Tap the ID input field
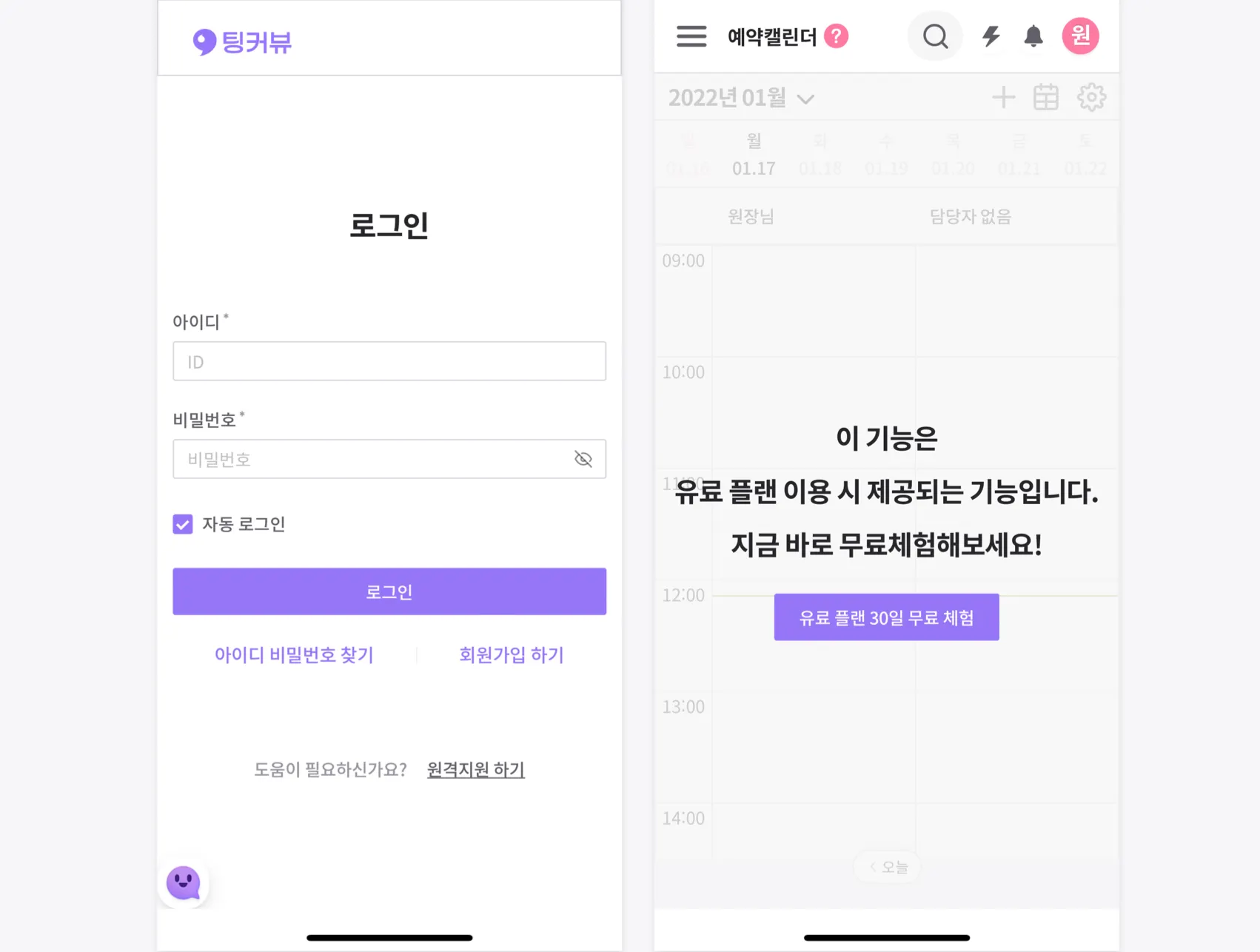 pos(389,361)
